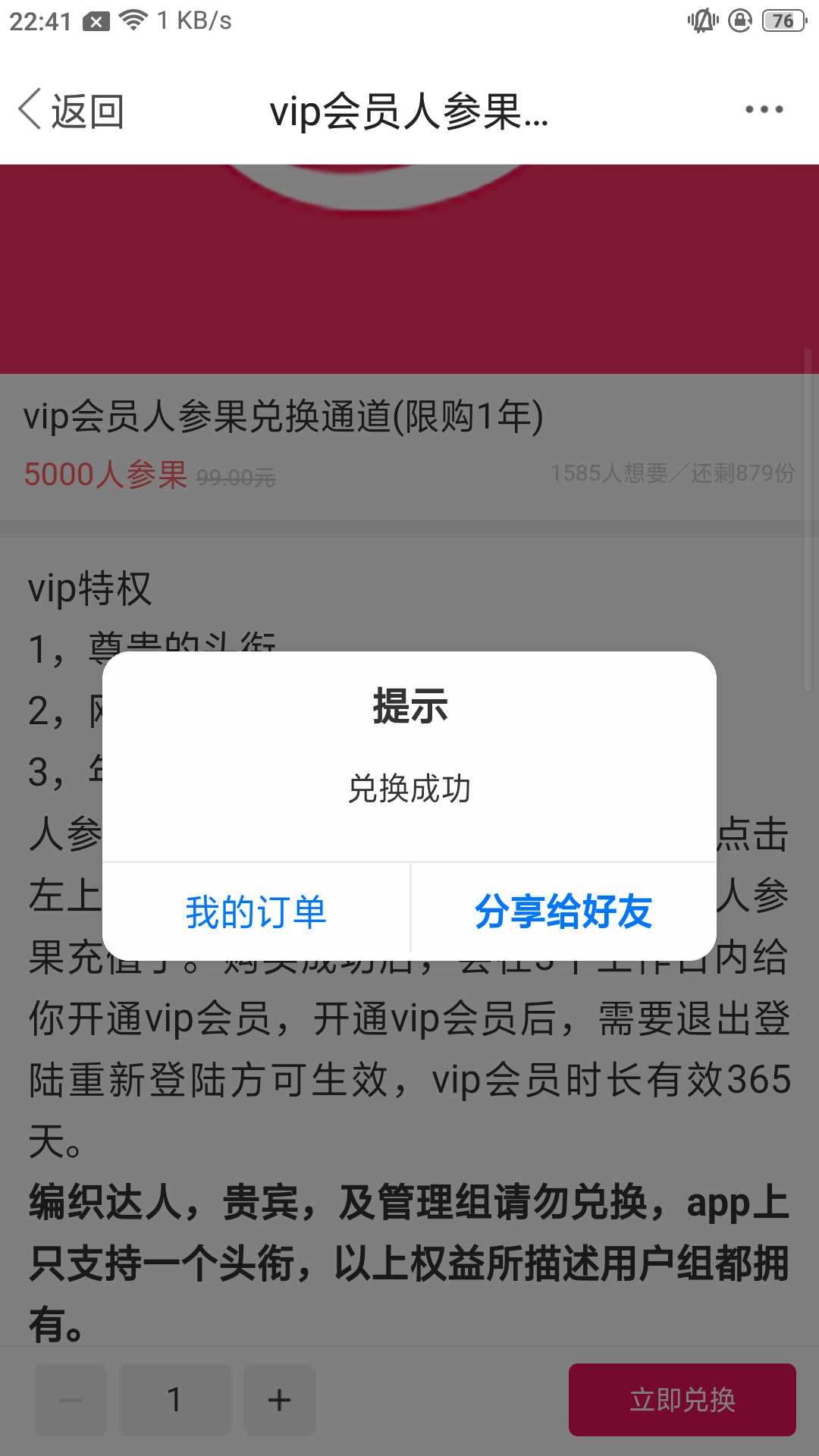Increase quantity with the plus button
This screenshot has height=1456, width=819.
pyautogui.click(x=279, y=1399)
